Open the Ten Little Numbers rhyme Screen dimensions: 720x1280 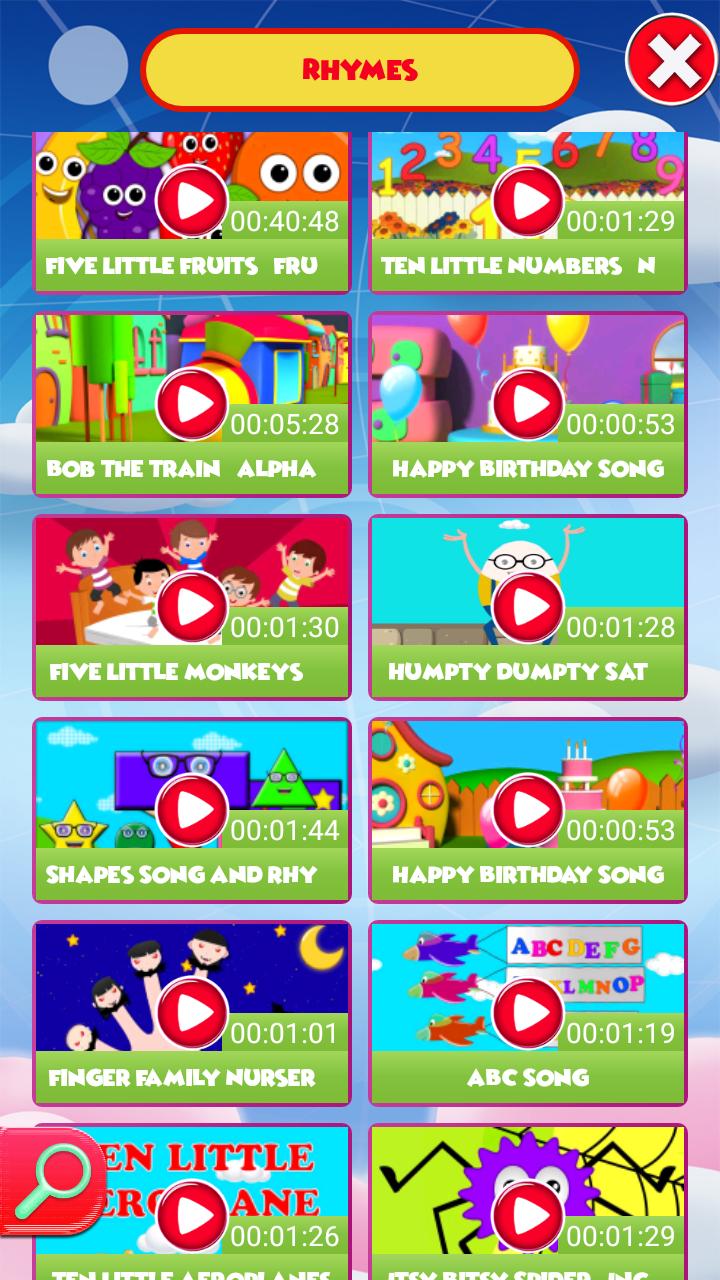coord(528,201)
